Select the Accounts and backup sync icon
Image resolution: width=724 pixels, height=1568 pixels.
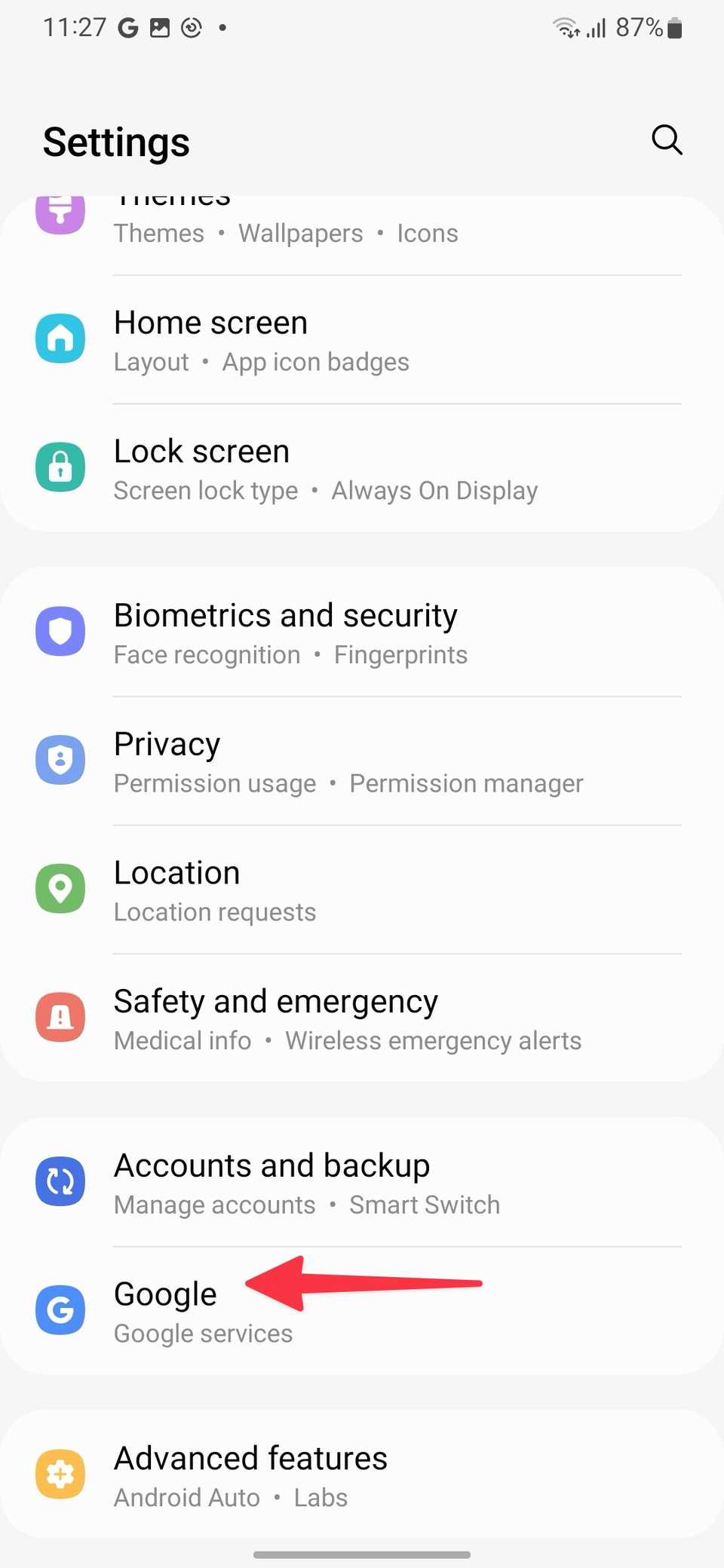pos(60,1181)
